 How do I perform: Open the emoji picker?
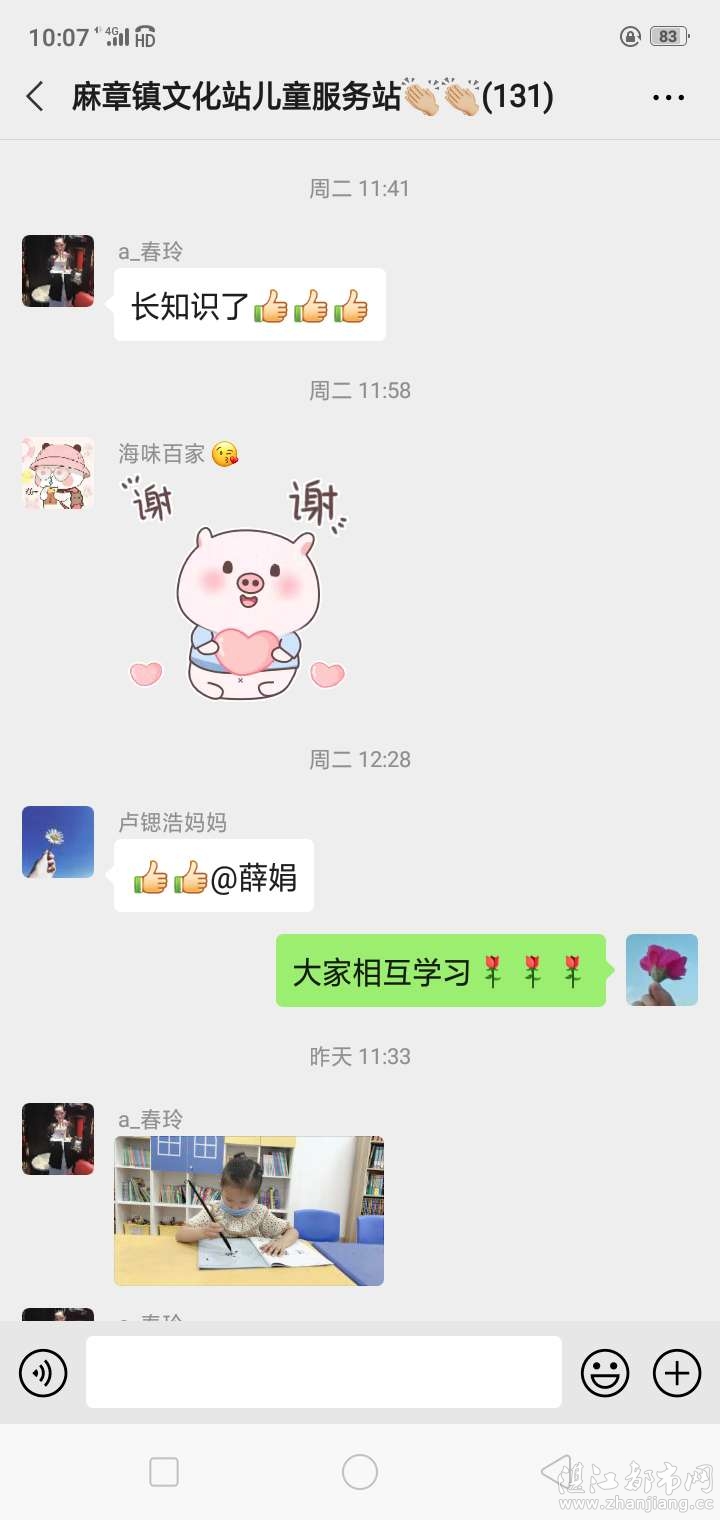[x=605, y=1373]
